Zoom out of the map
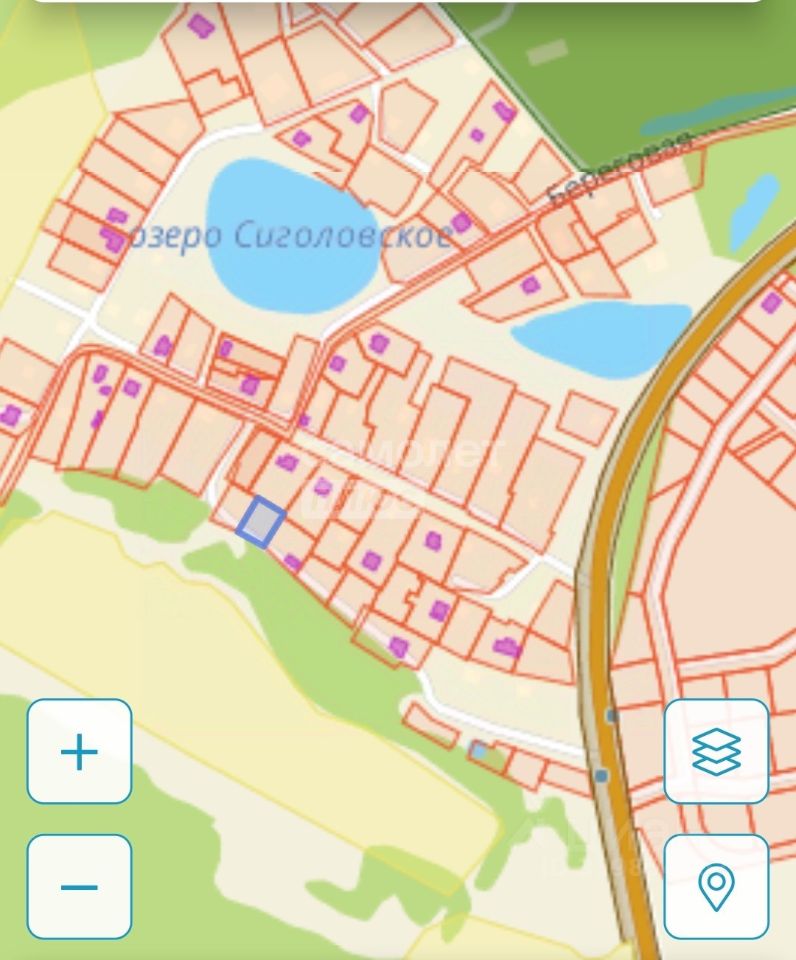The image size is (796, 960). pos(79,886)
